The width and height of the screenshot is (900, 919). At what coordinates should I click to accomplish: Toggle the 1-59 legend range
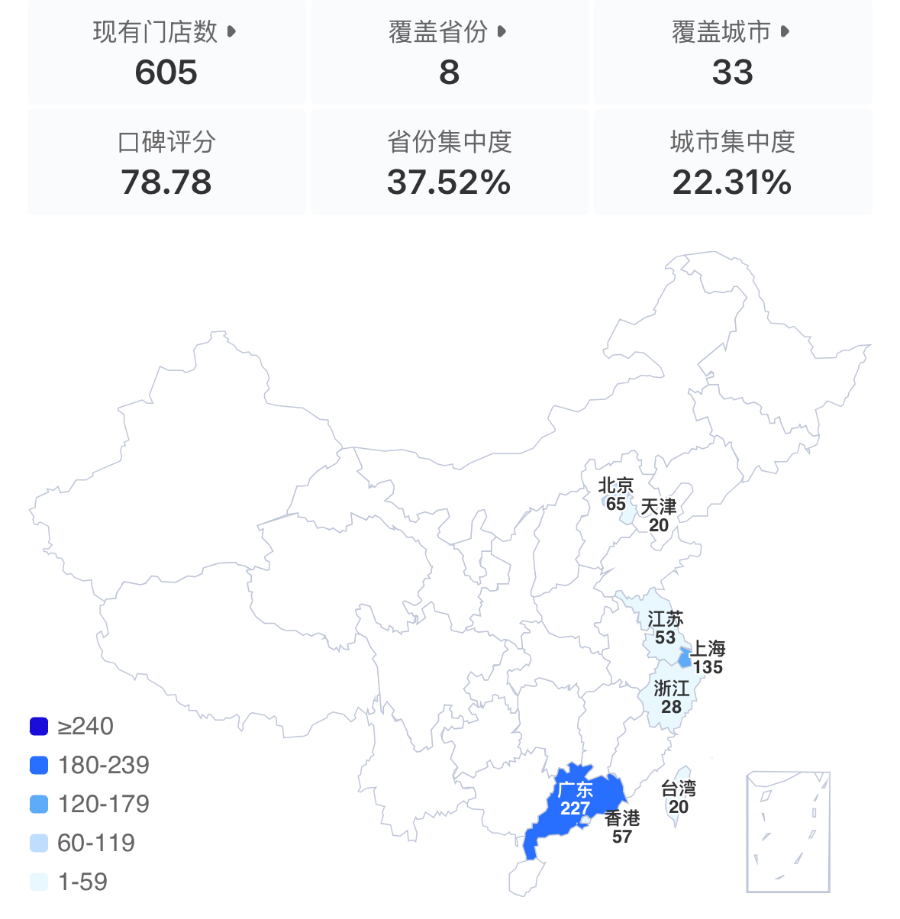click(x=68, y=882)
